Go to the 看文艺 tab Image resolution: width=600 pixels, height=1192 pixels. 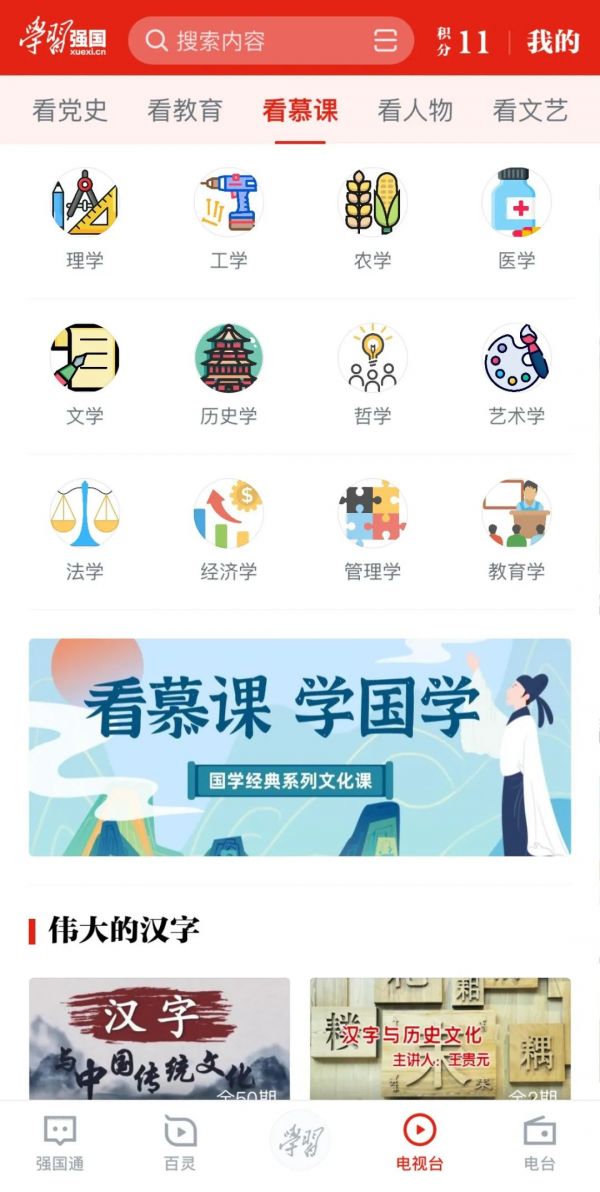tap(530, 110)
